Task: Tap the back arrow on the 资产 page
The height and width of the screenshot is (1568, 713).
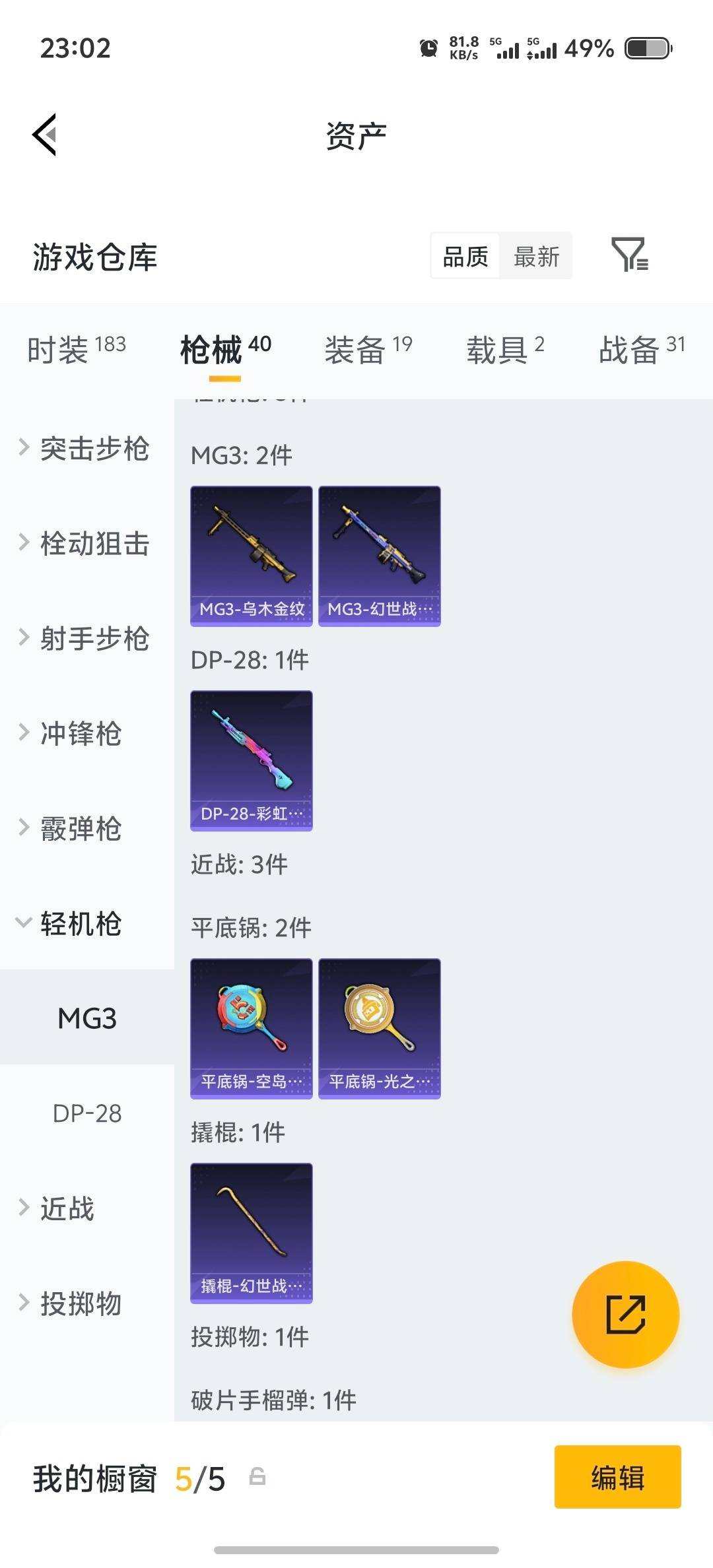Action: (x=44, y=135)
